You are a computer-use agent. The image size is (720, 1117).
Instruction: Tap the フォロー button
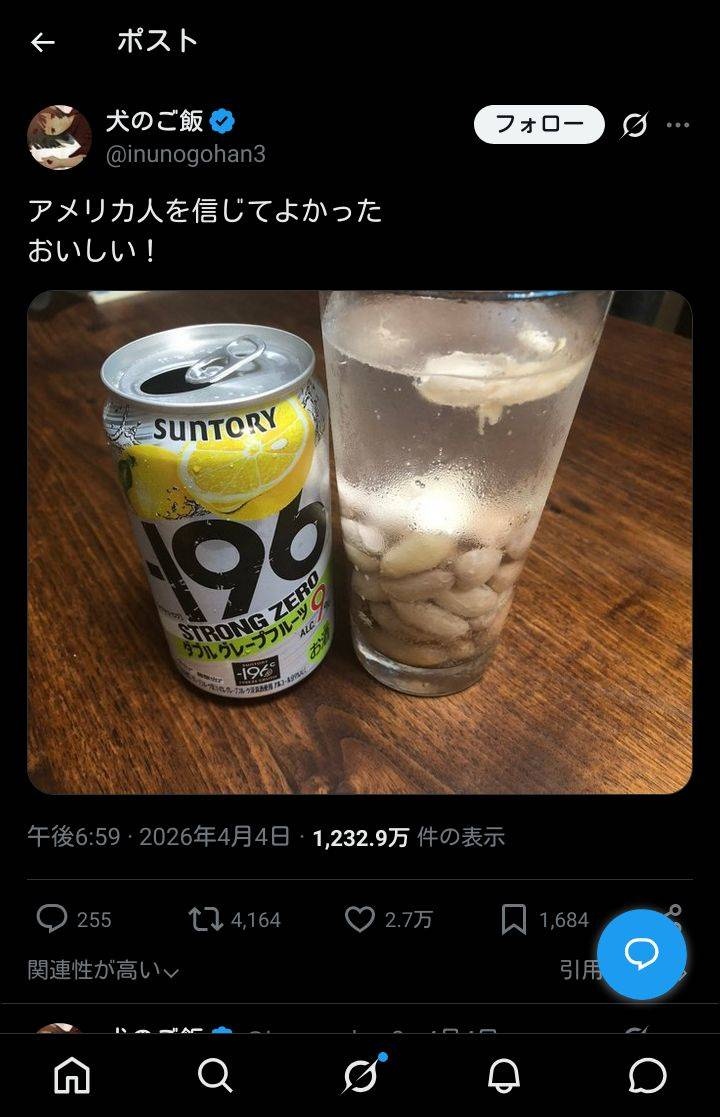(x=539, y=125)
